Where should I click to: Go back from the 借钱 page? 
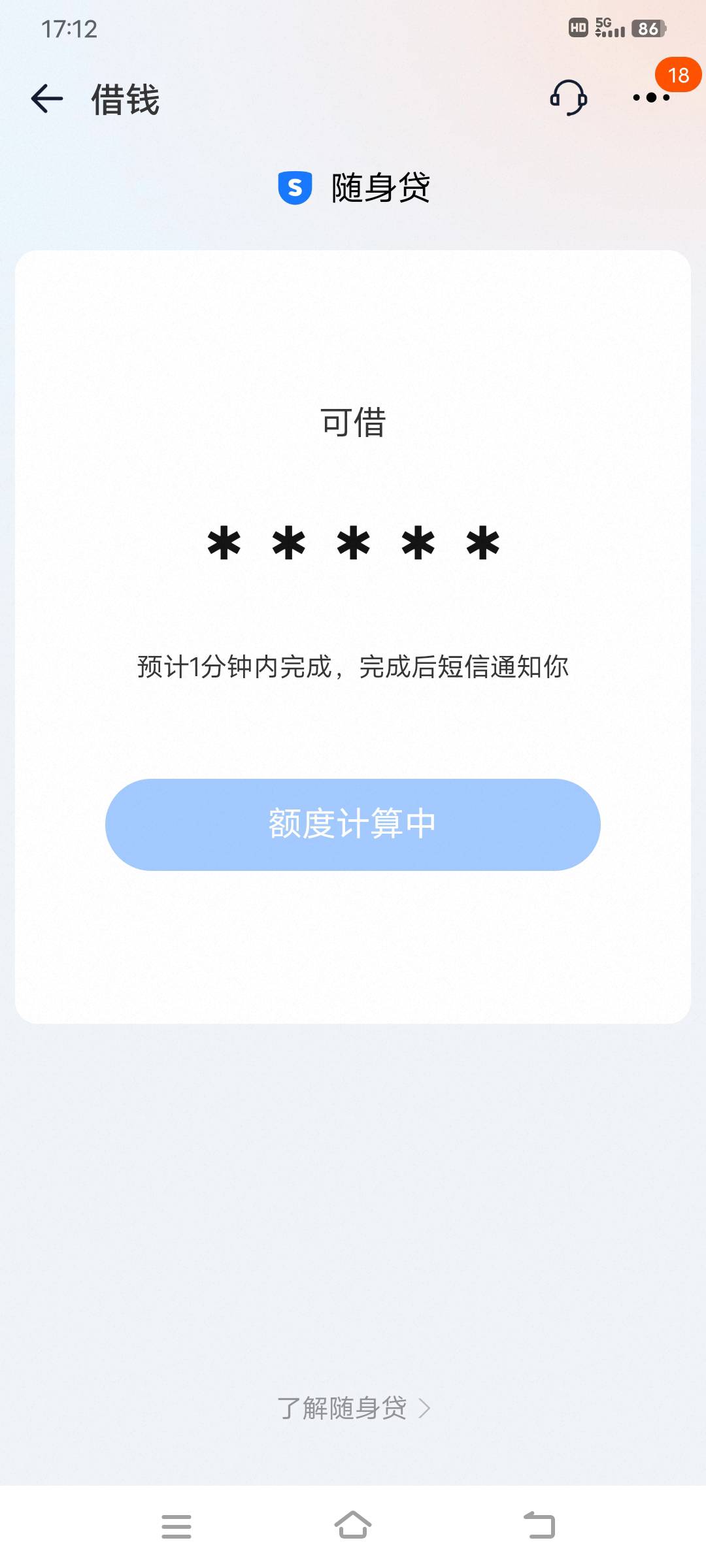coord(47,99)
